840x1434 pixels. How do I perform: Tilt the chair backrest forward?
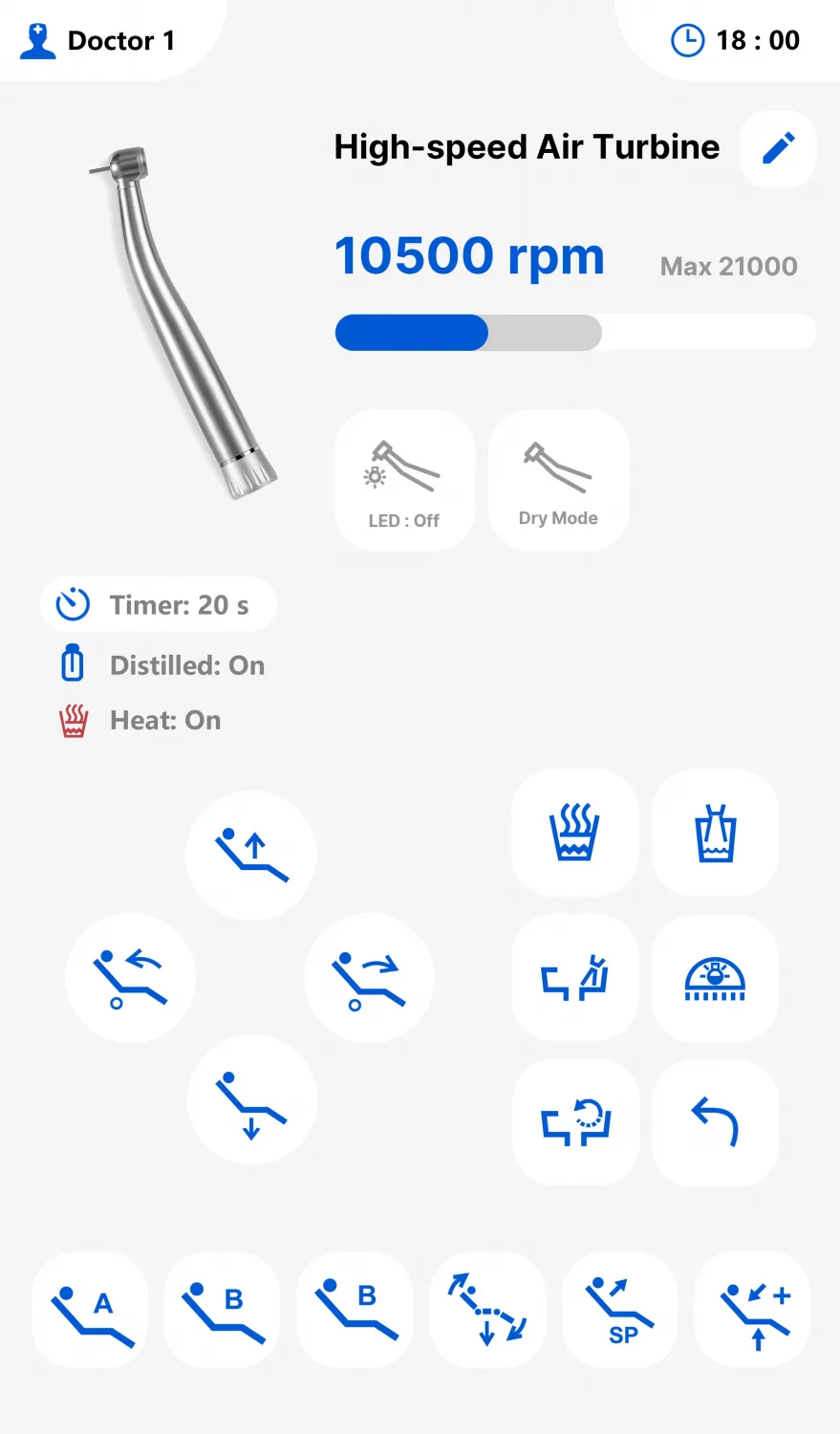pos(369,977)
